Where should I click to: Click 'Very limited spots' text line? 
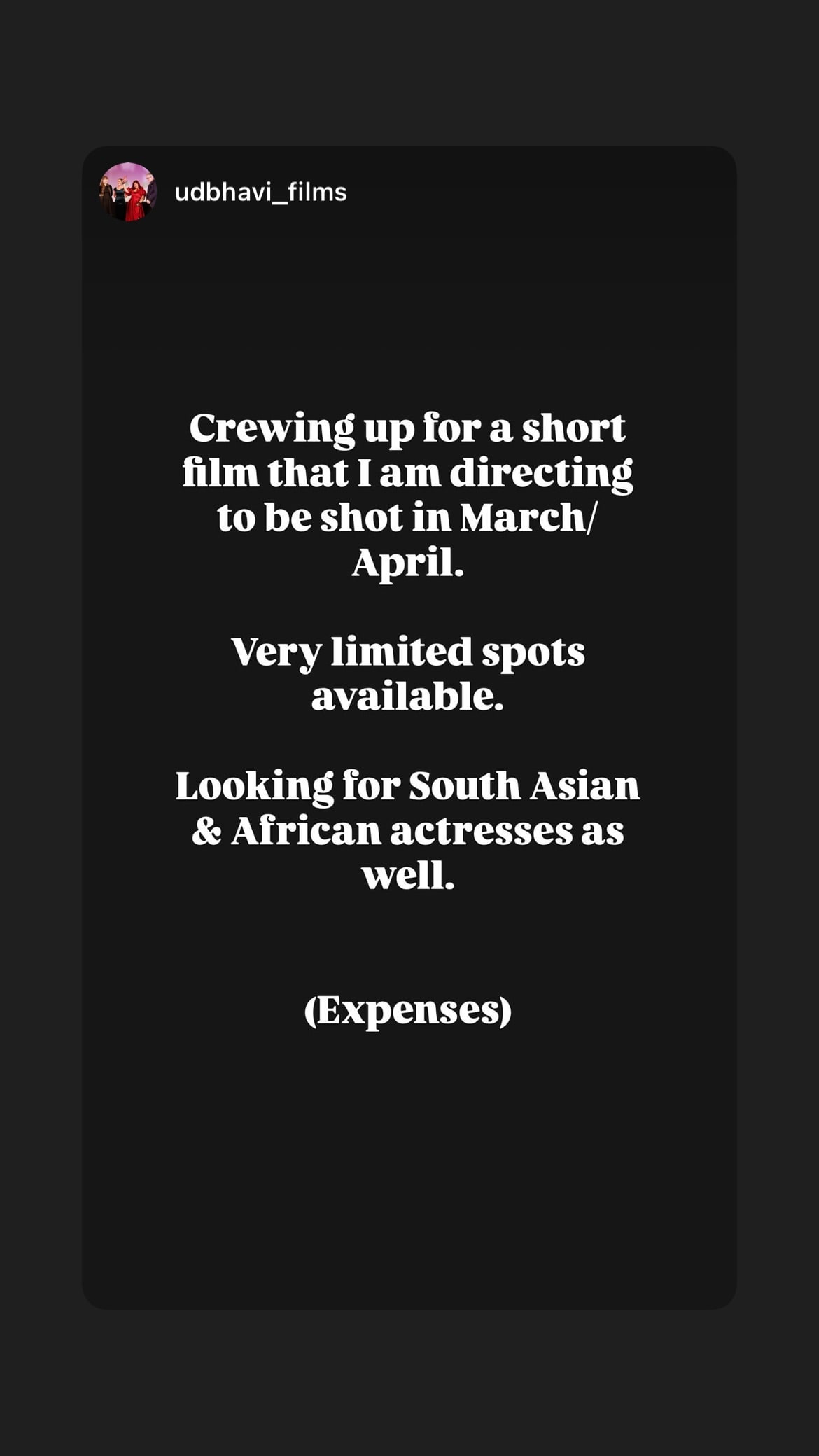point(409,652)
